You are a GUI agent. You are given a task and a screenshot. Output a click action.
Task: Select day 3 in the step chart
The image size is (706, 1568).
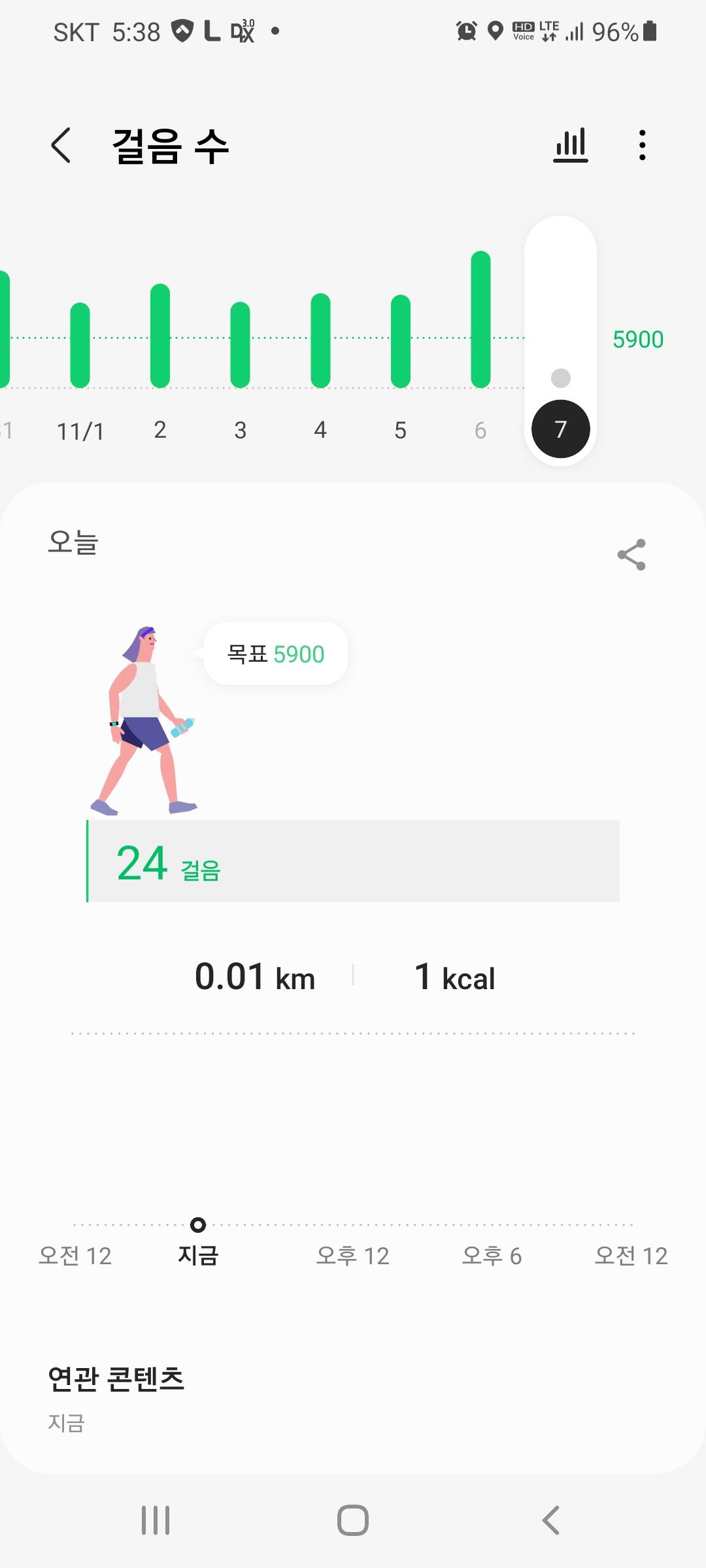(240, 345)
